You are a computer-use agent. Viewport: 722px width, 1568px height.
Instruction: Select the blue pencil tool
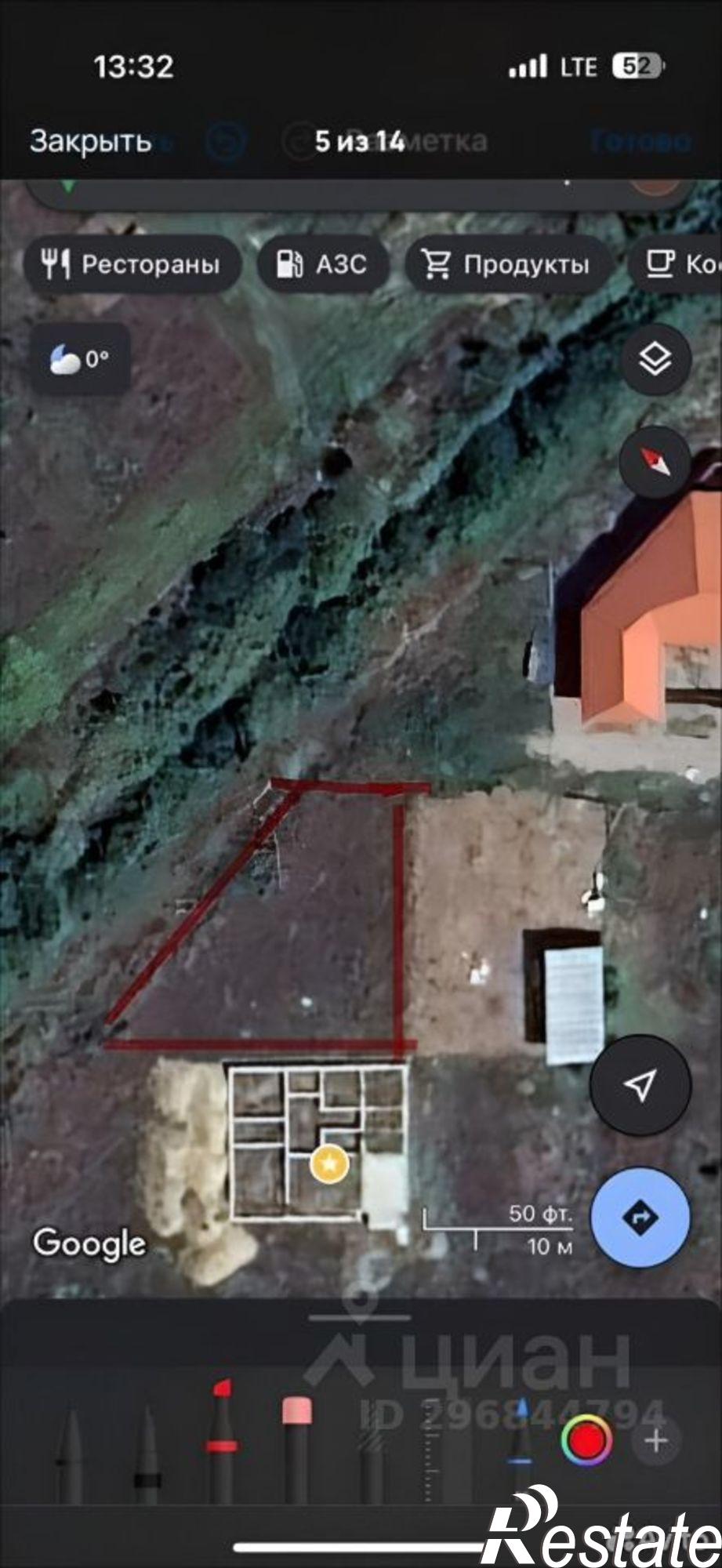pos(520,1450)
